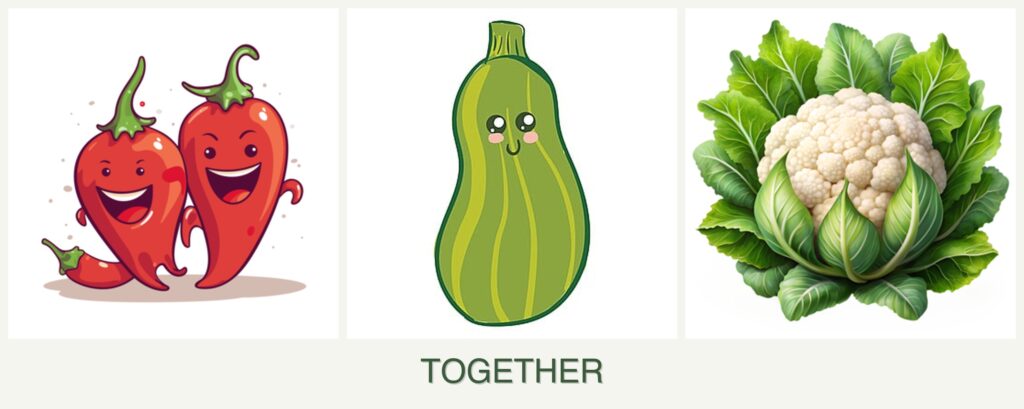Select the picture of two chili peppers
This screenshot has width=1024, height=409.
point(173,175)
